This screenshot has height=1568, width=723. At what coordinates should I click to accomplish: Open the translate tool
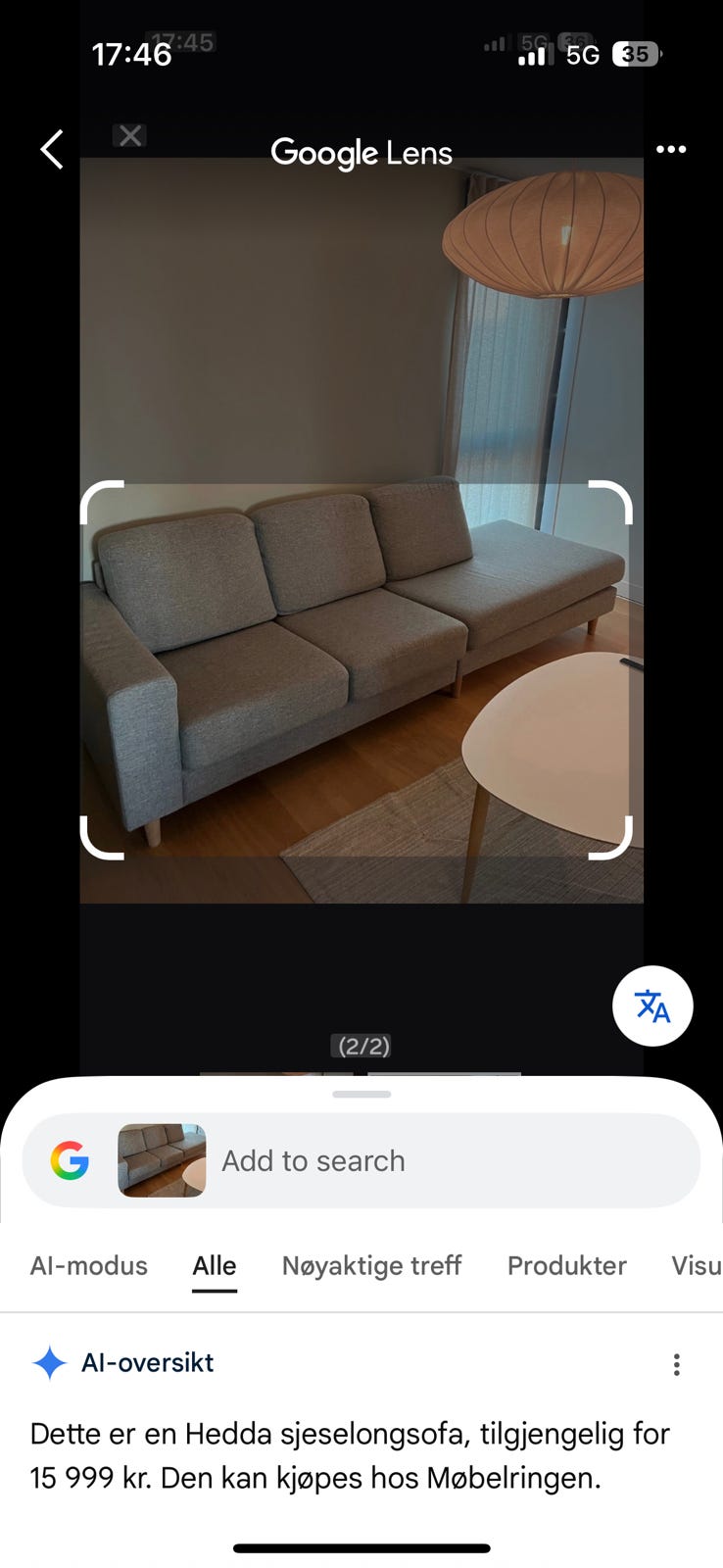tap(652, 1005)
